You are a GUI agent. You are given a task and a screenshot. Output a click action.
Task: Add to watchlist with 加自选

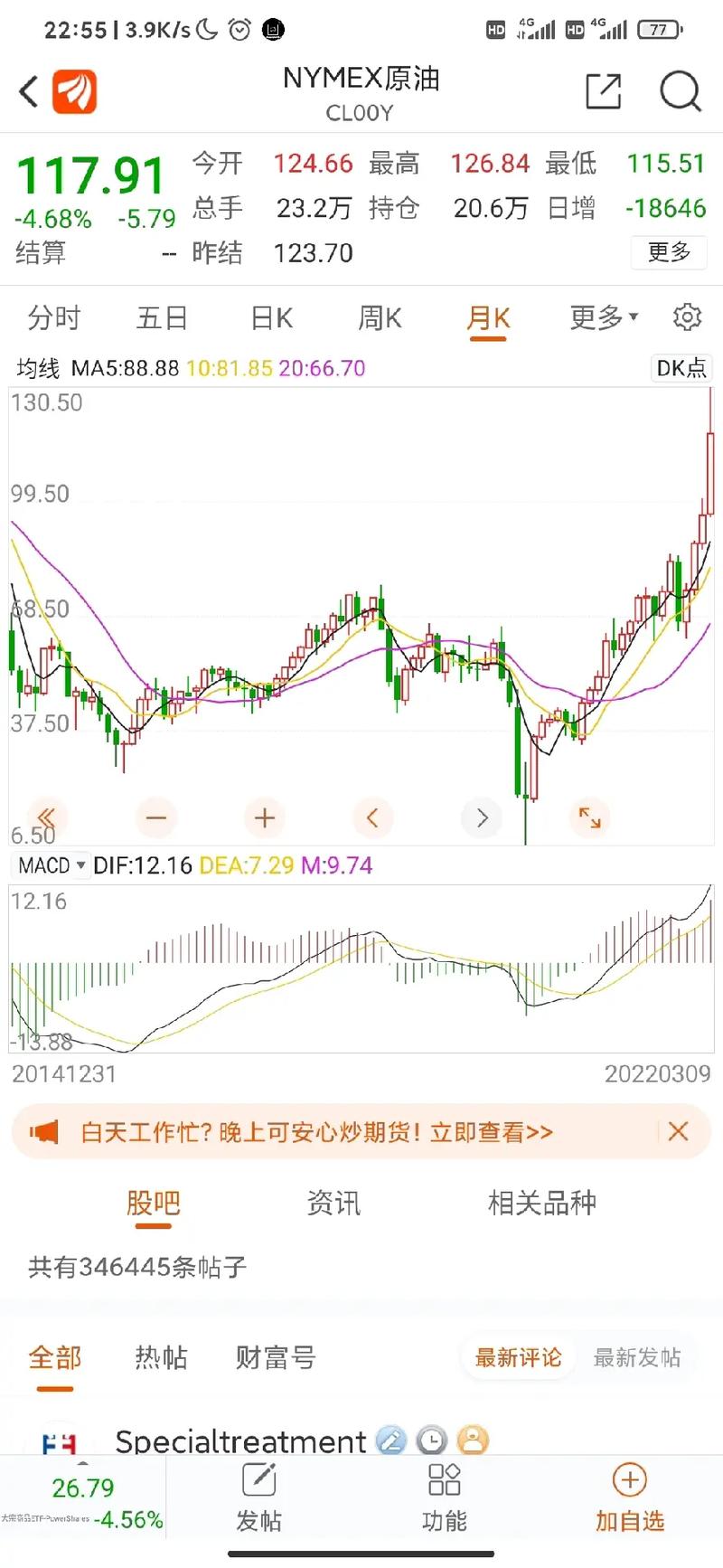coord(630,1499)
